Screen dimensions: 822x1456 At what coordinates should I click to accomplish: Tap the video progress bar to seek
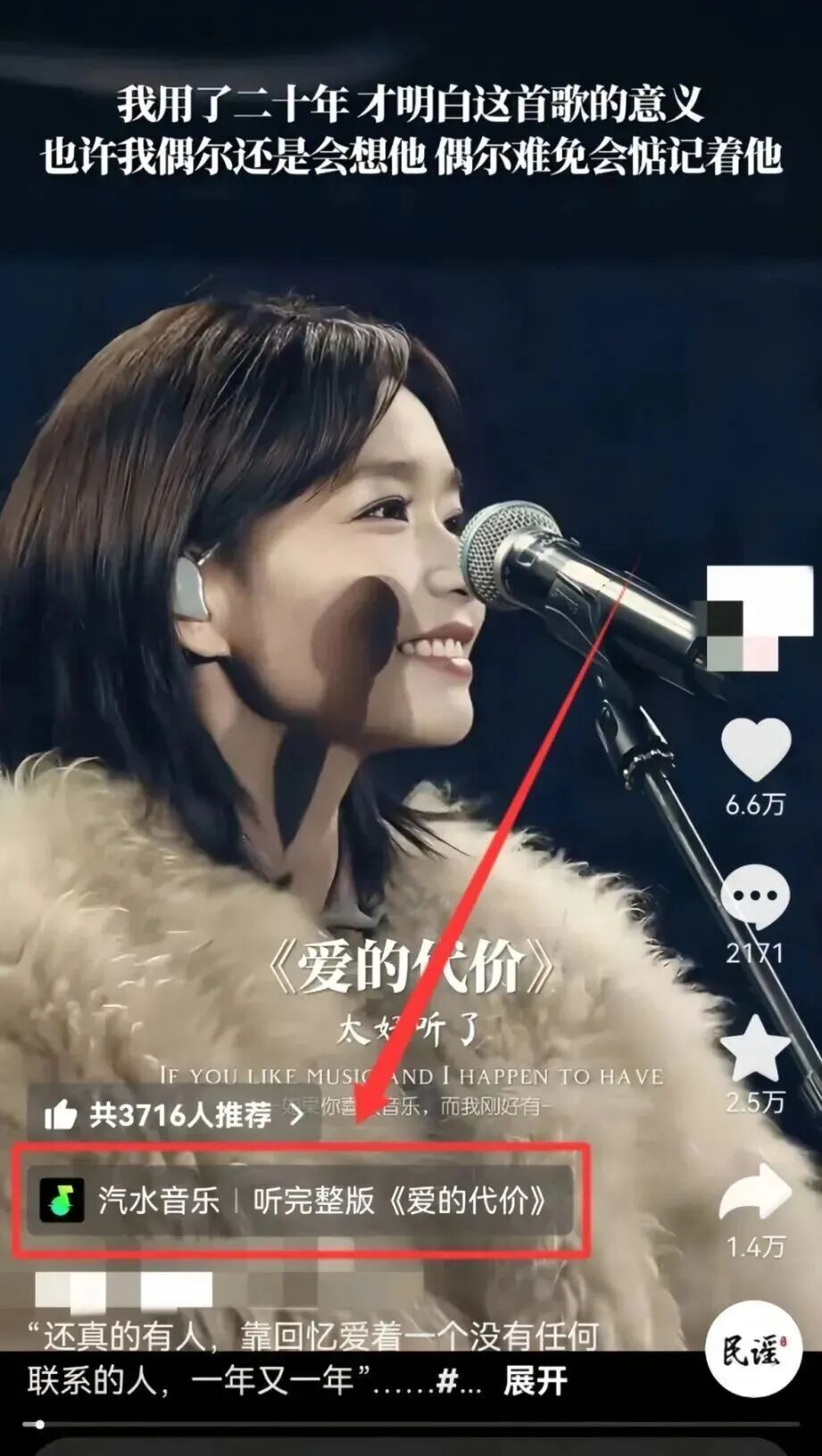(x=411, y=1425)
